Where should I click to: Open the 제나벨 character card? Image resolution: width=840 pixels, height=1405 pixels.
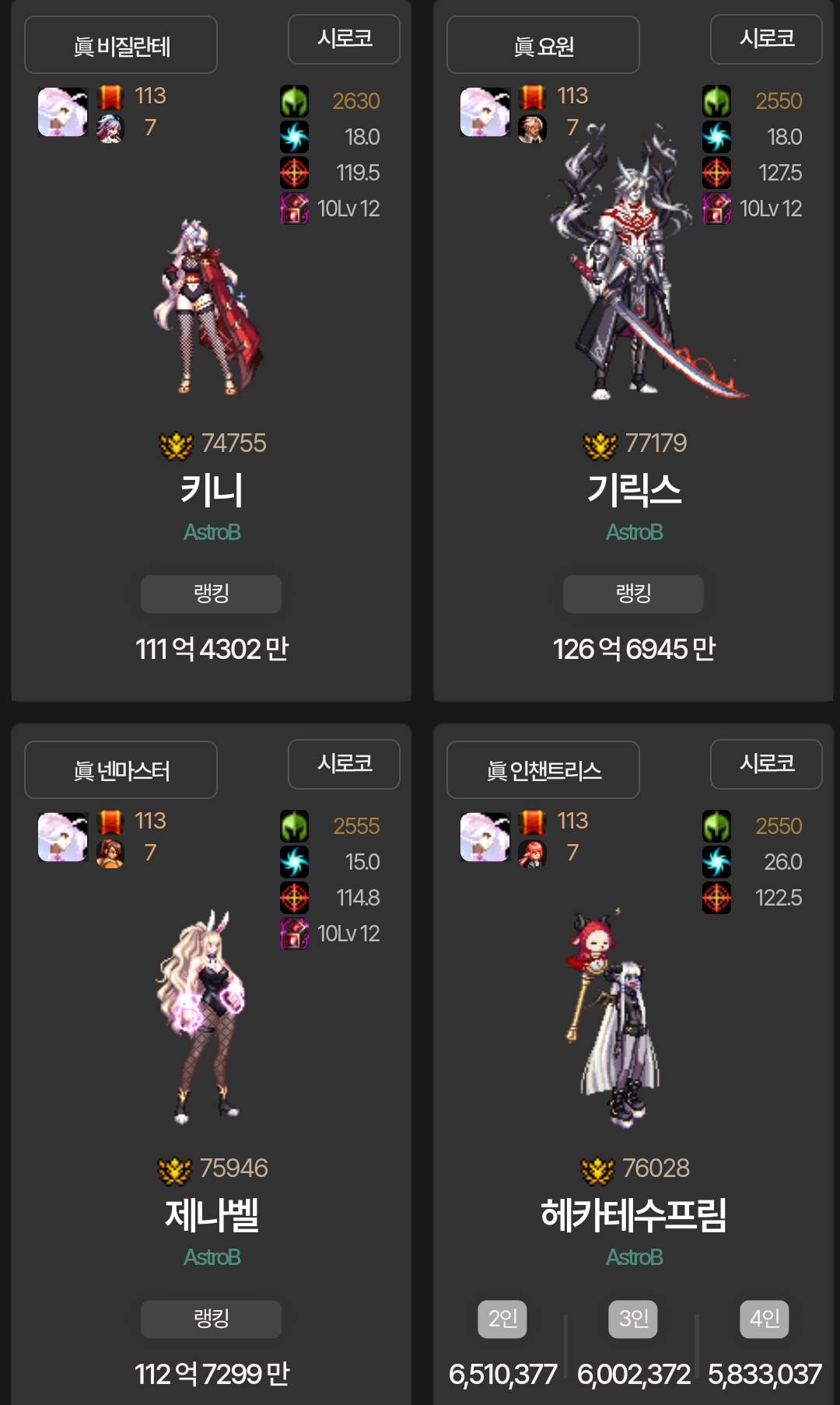click(x=211, y=1214)
